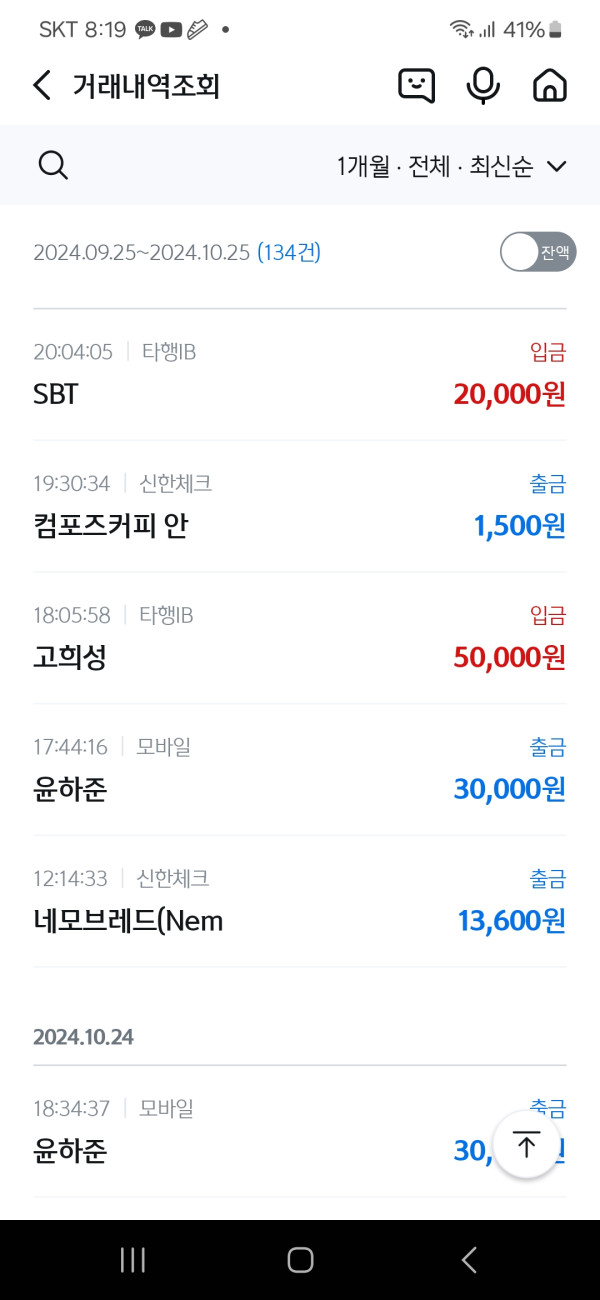The image size is (600, 1300).
Task: Tap the scroll-to-top arrow button
Action: [x=526, y=1145]
